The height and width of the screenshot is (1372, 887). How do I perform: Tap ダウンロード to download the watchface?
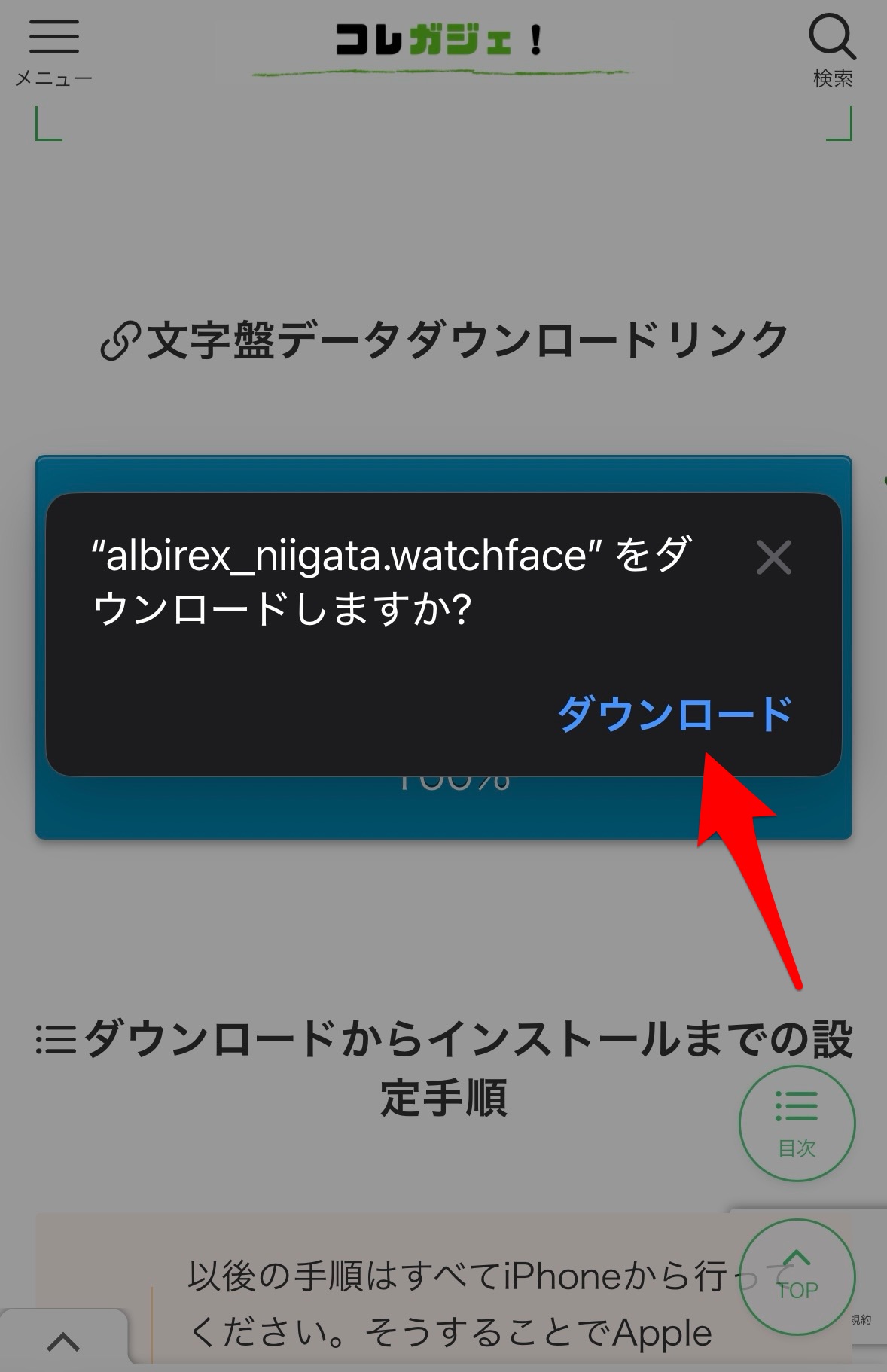(x=675, y=713)
